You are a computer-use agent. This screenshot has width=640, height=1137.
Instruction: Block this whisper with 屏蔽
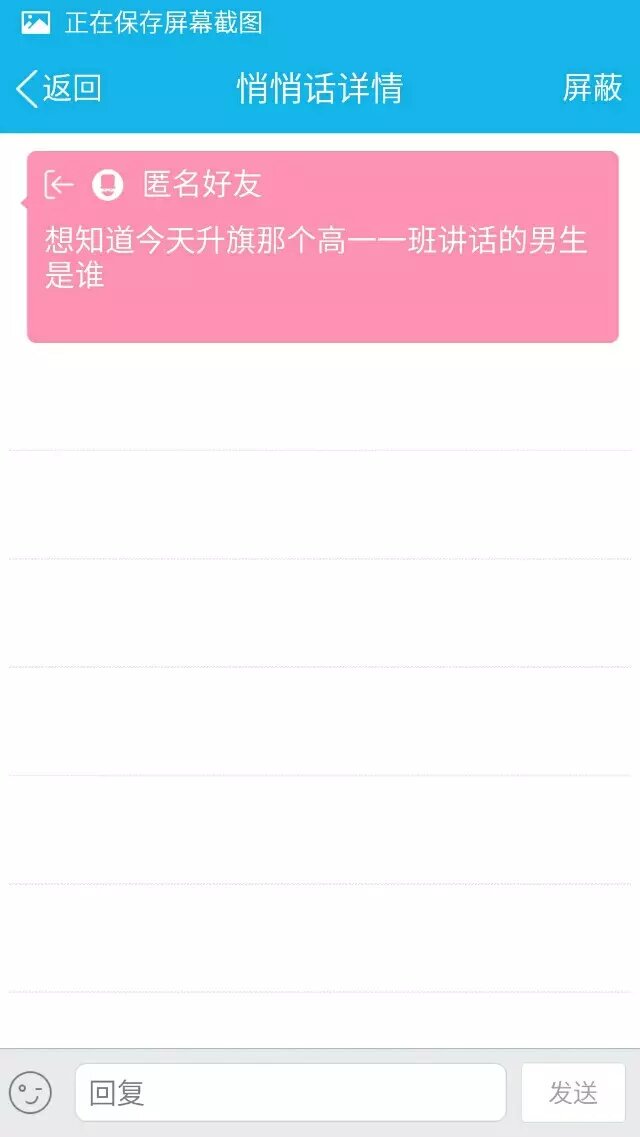coord(592,88)
